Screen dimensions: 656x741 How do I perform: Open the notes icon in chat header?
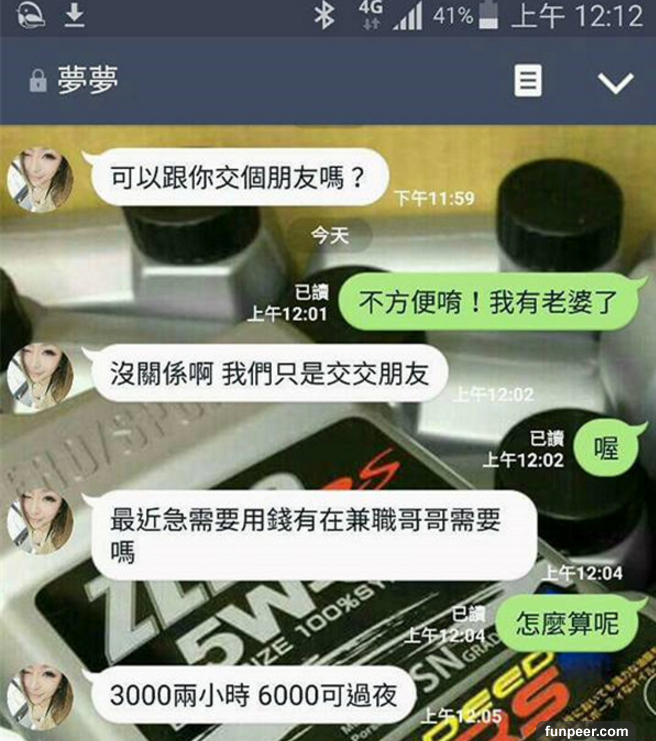click(x=528, y=81)
